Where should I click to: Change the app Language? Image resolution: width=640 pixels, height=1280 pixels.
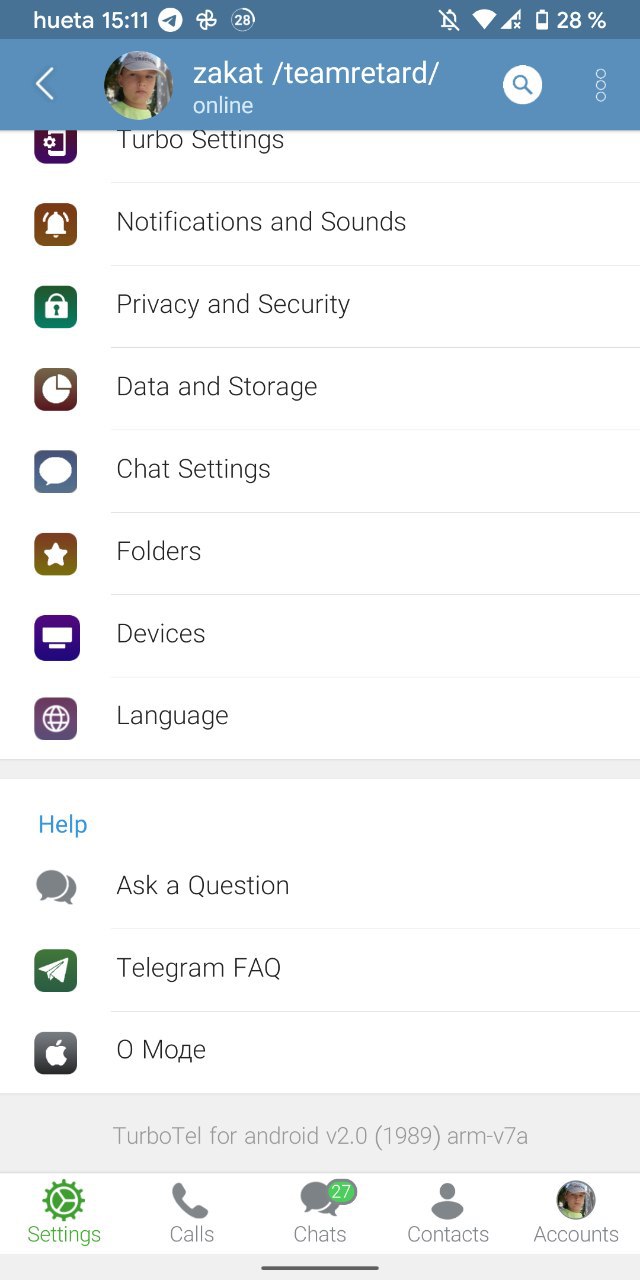click(x=320, y=718)
